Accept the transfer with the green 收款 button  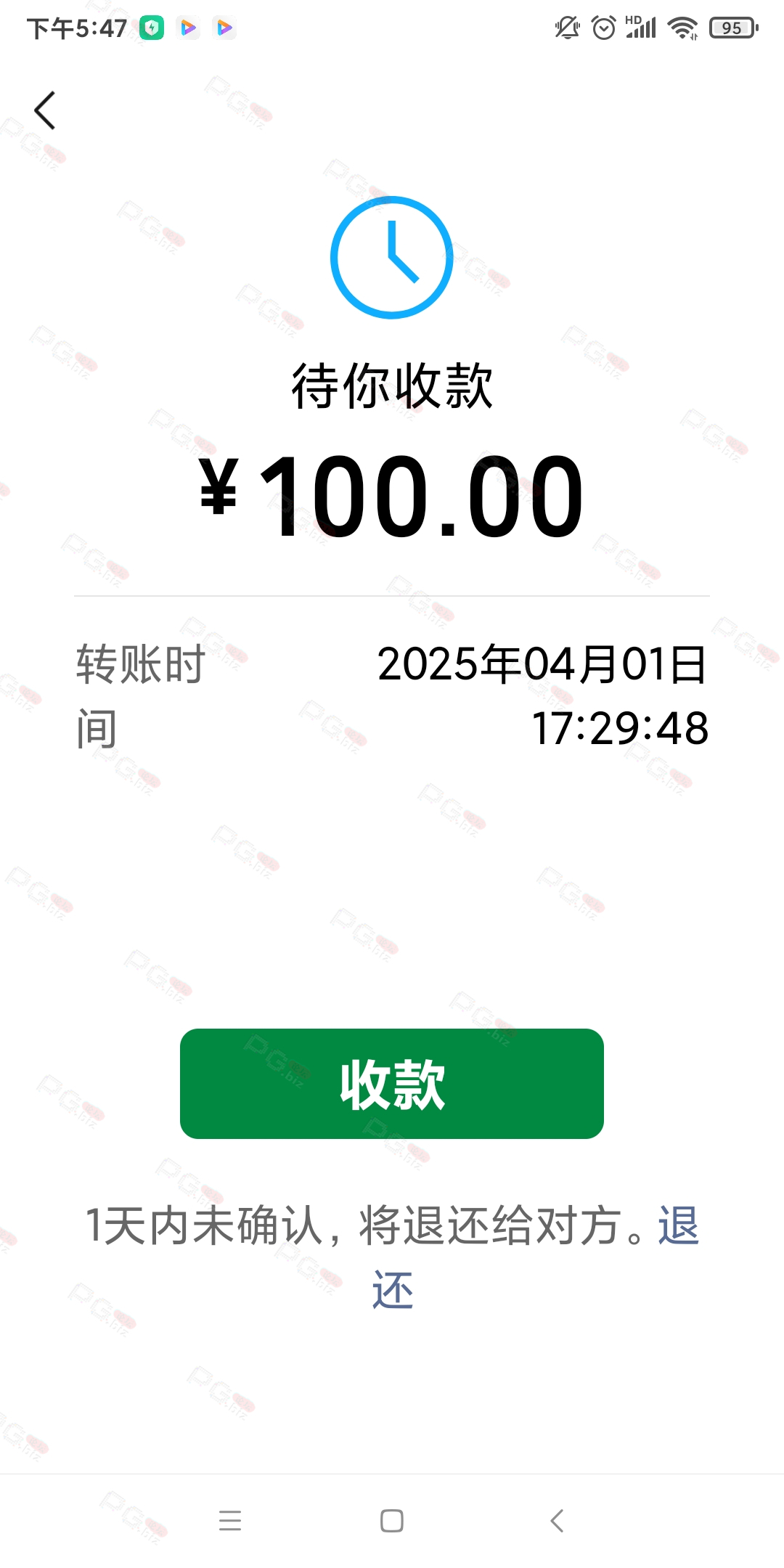[x=392, y=1083]
